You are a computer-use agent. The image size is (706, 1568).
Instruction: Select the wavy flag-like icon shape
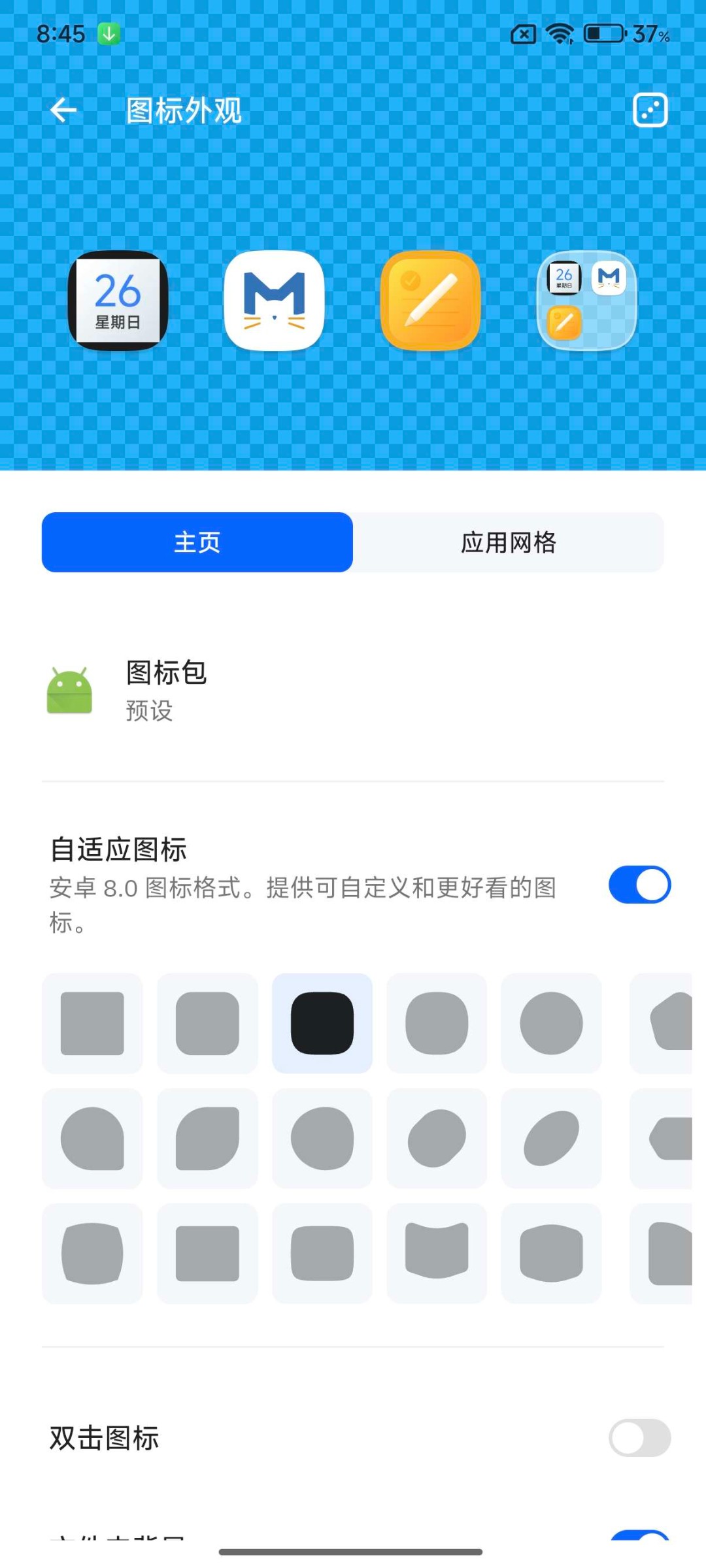tap(437, 1253)
